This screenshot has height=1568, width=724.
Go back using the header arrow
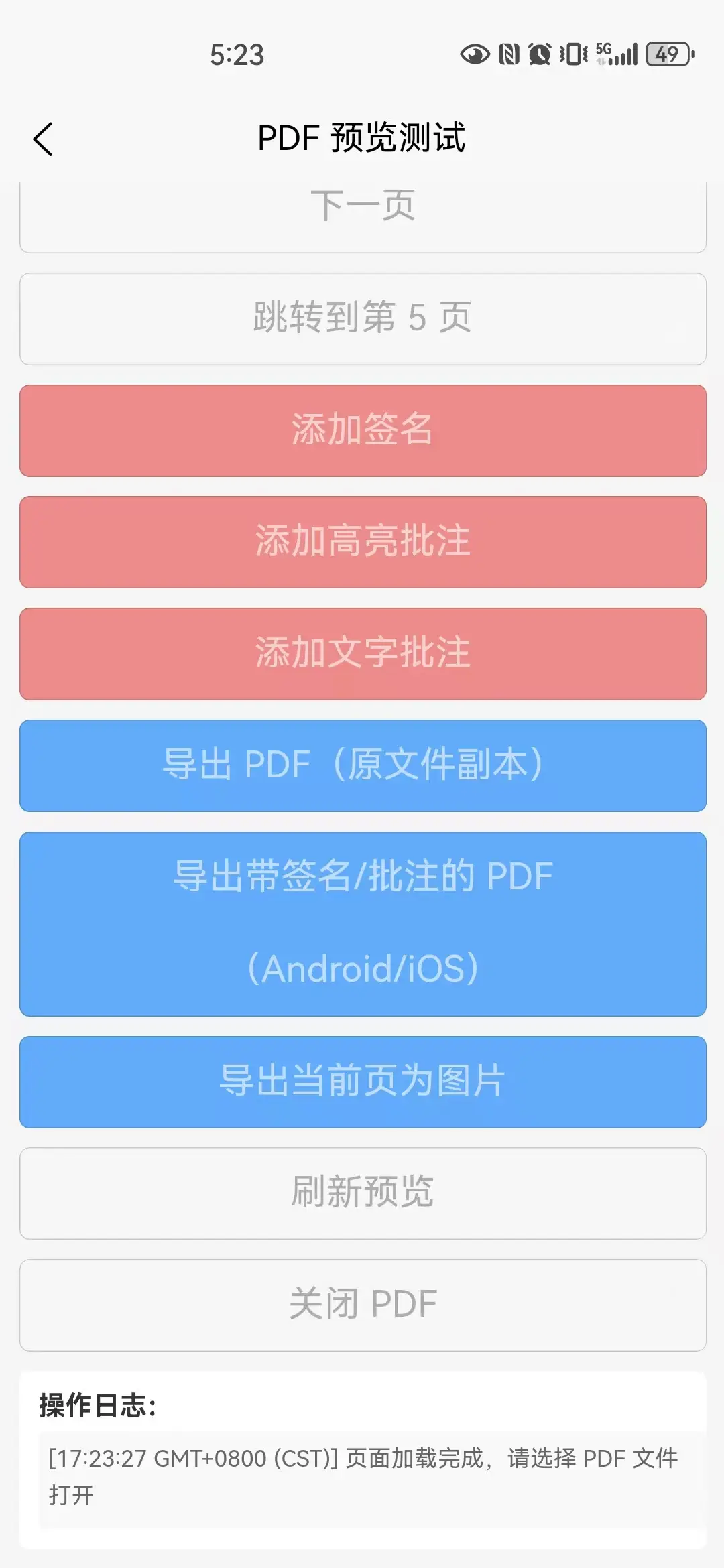(43, 139)
